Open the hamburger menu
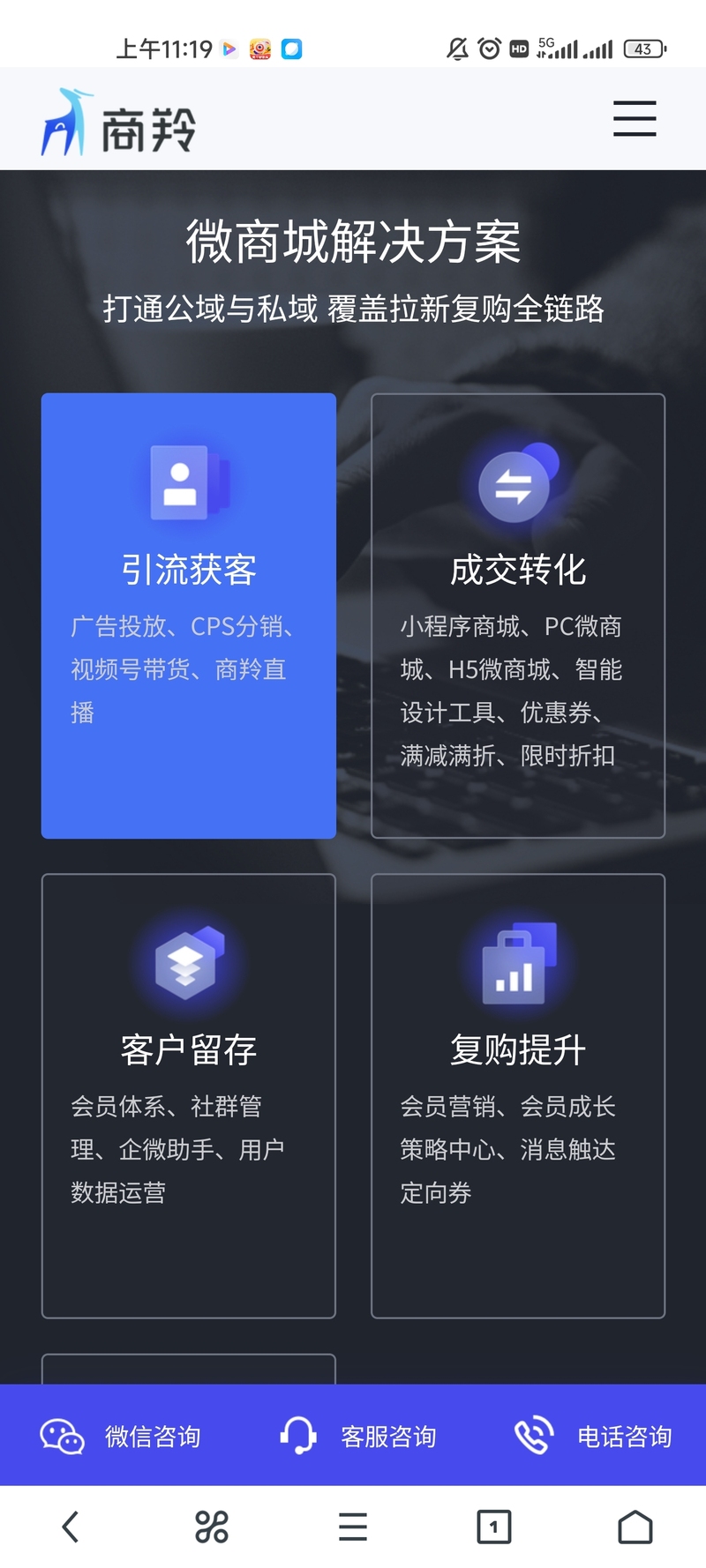 (635, 118)
